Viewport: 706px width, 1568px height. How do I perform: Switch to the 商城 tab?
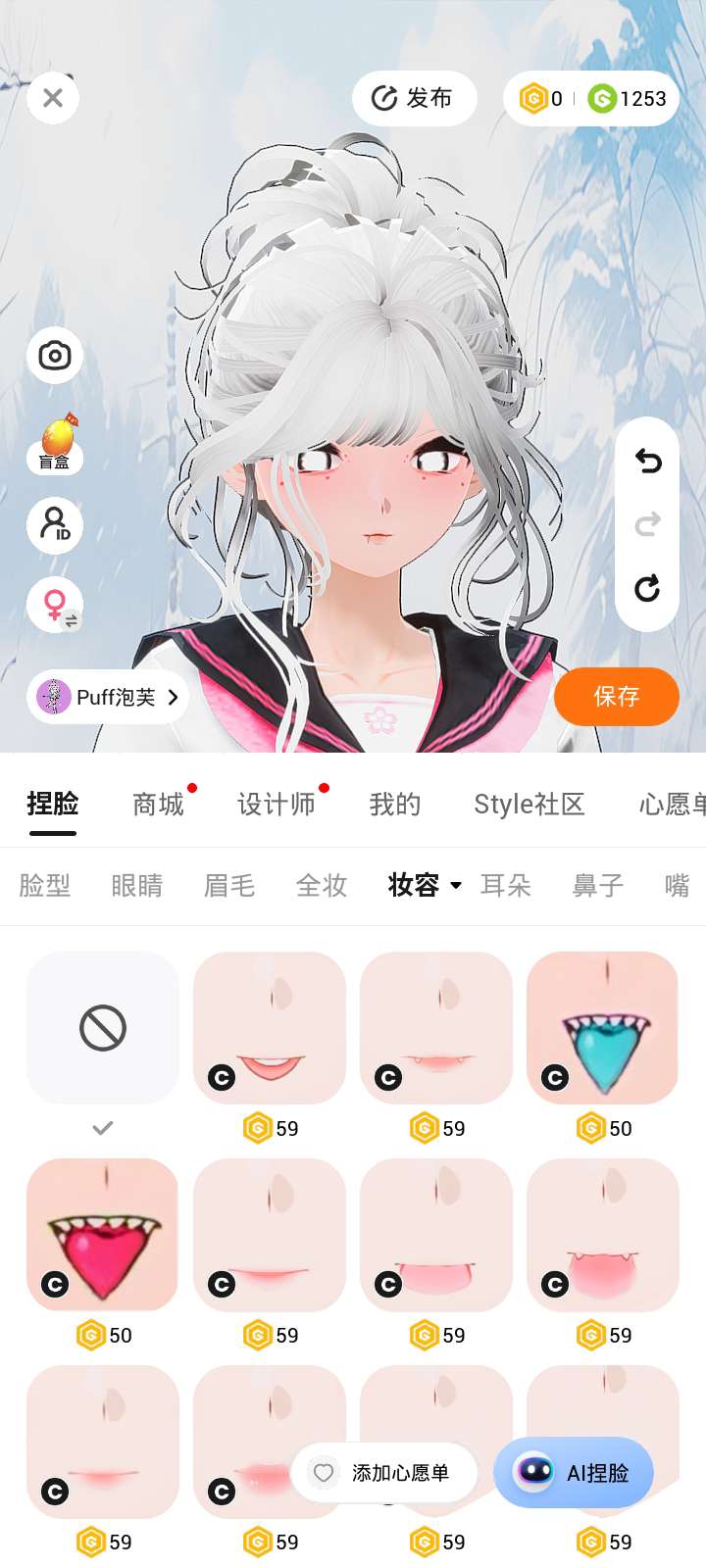tap(159, 805)
